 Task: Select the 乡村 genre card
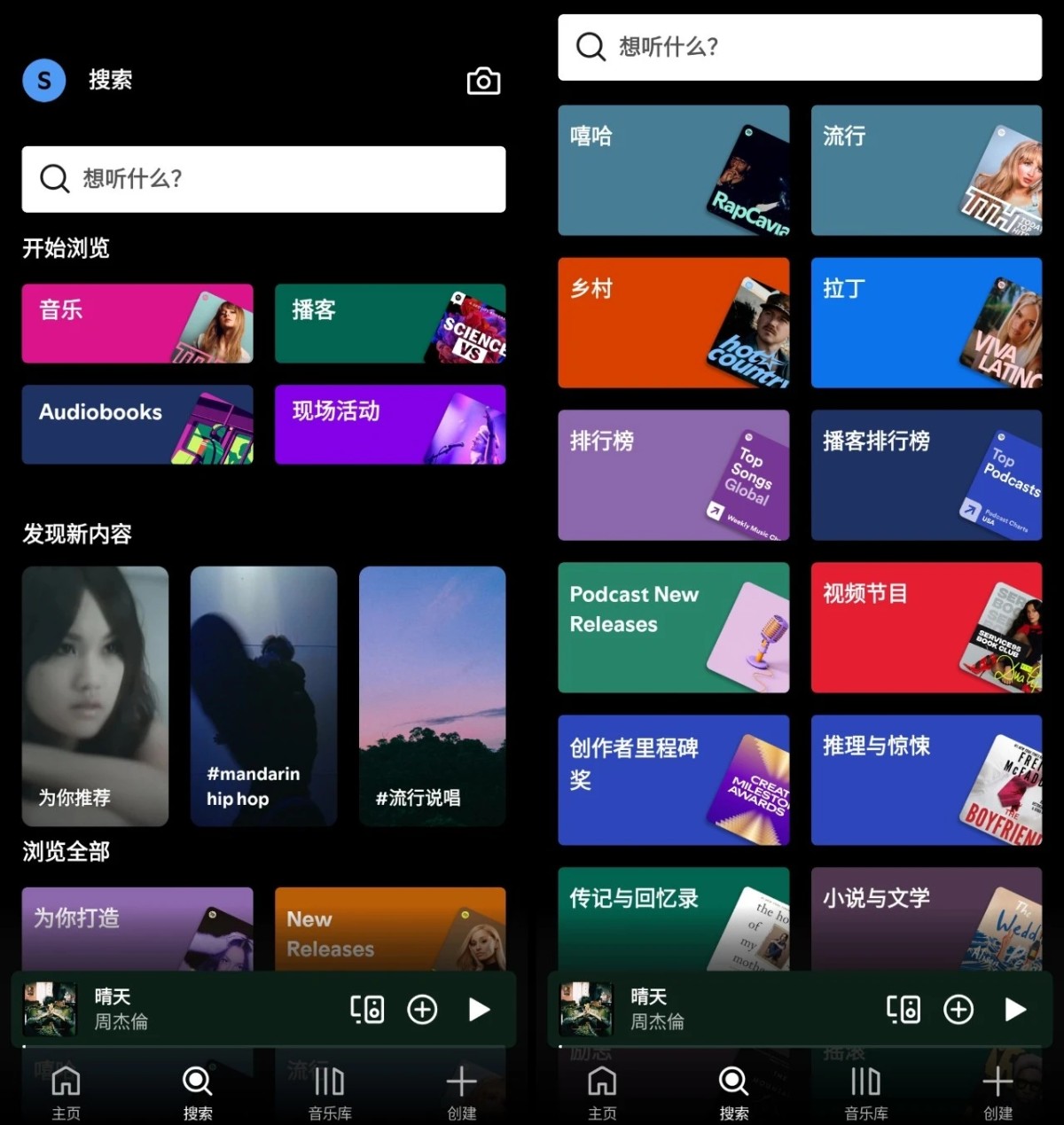[x=673, y=323]
